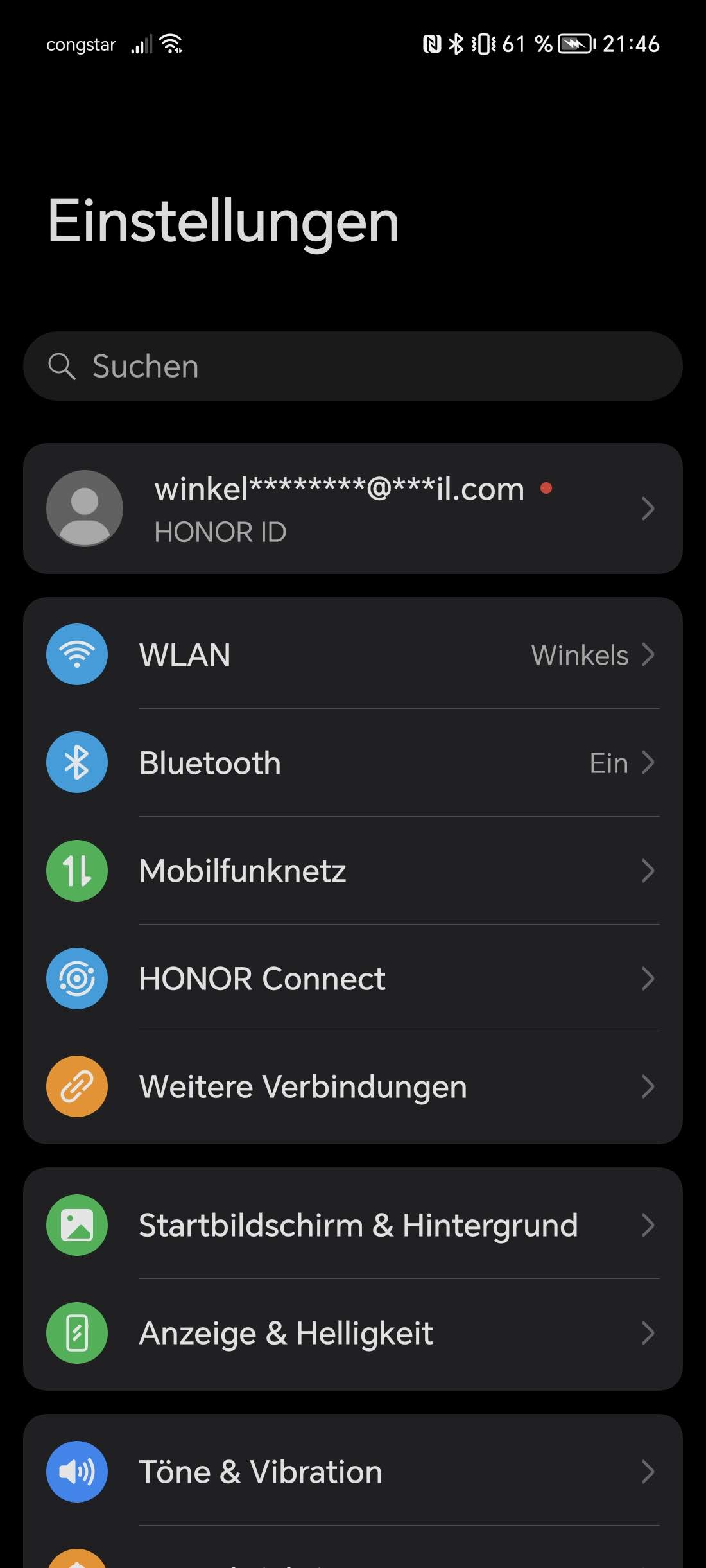Image resolution: width=706 pixels, height=1568 pixels.
Task: Open Startbildschirm & Hintergrund
Action: pyautogui.click(x=353, y=1225)
